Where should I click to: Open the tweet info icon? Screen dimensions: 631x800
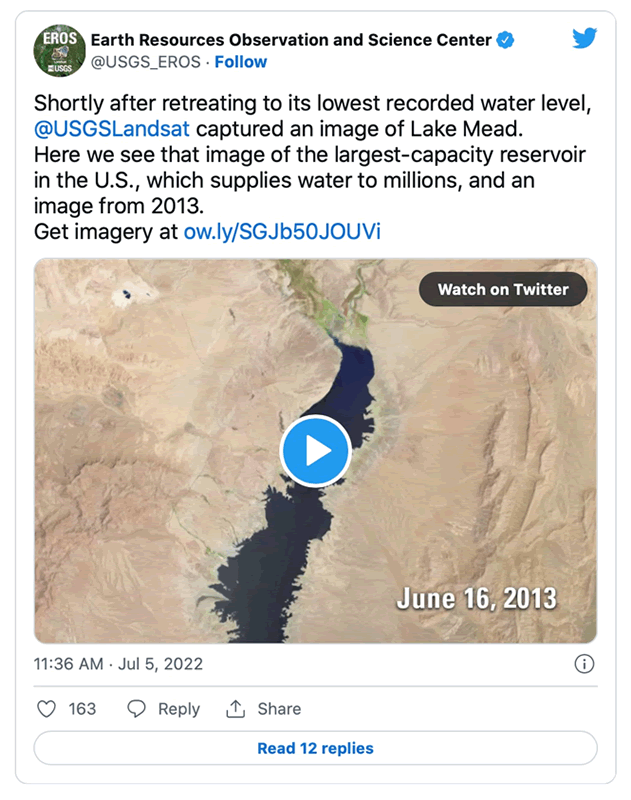tap(585, 664)
